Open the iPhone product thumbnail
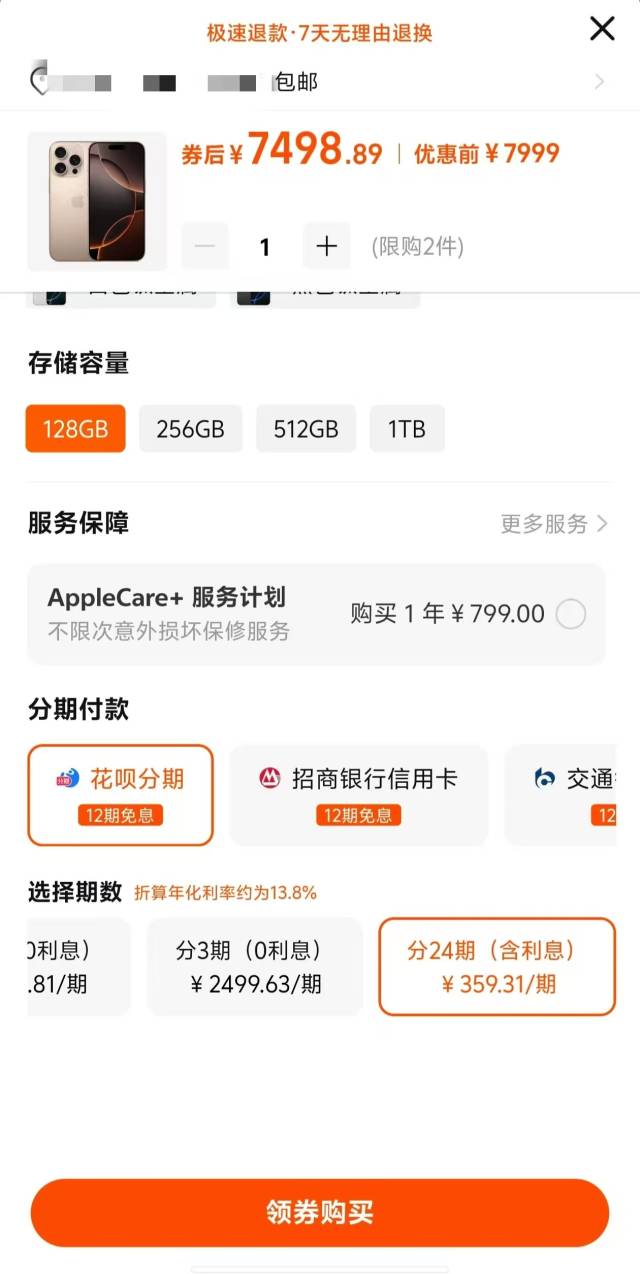The width and height of the screenshot is (640, 1274). pos(97,201)
